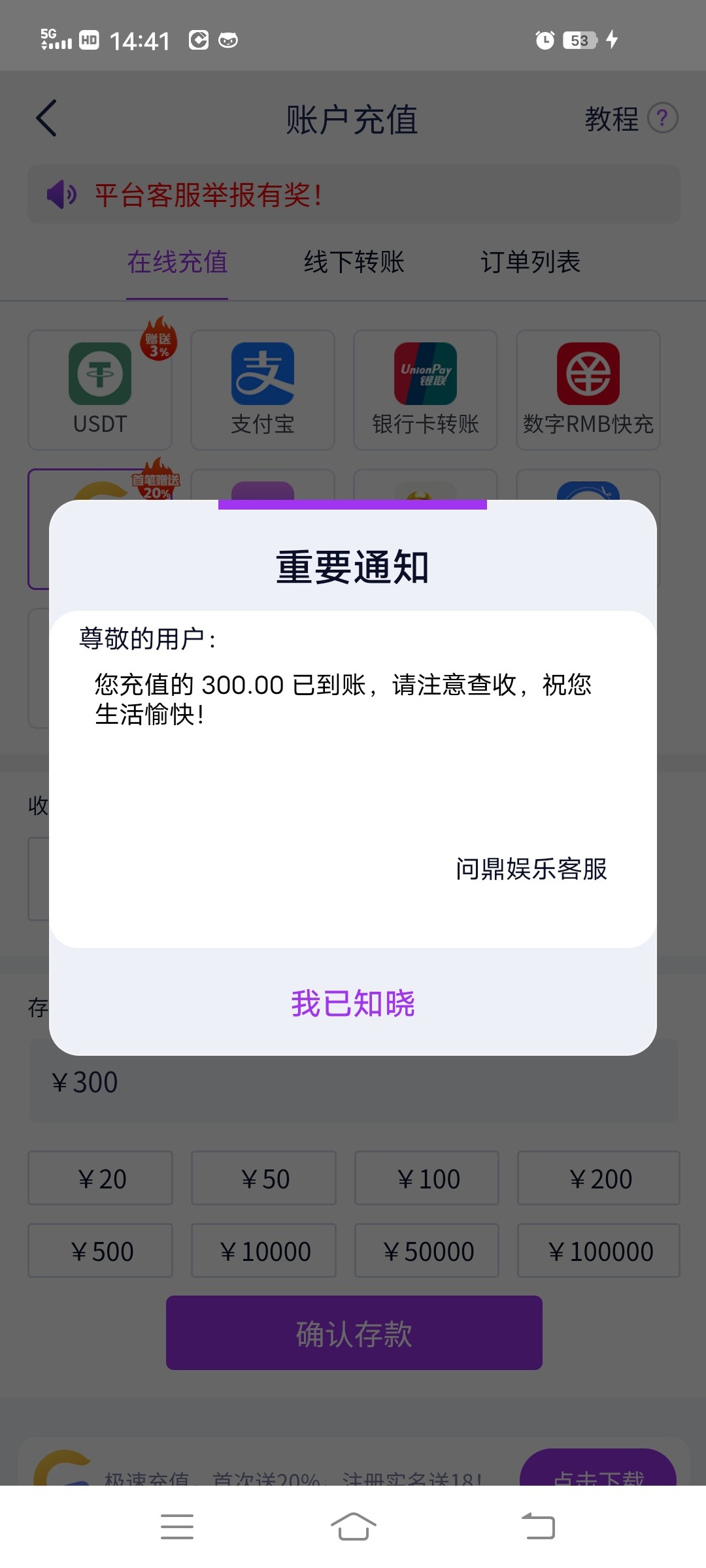
Task: Pick the ¥20 preset amount
Action: tap(100, 1178)
